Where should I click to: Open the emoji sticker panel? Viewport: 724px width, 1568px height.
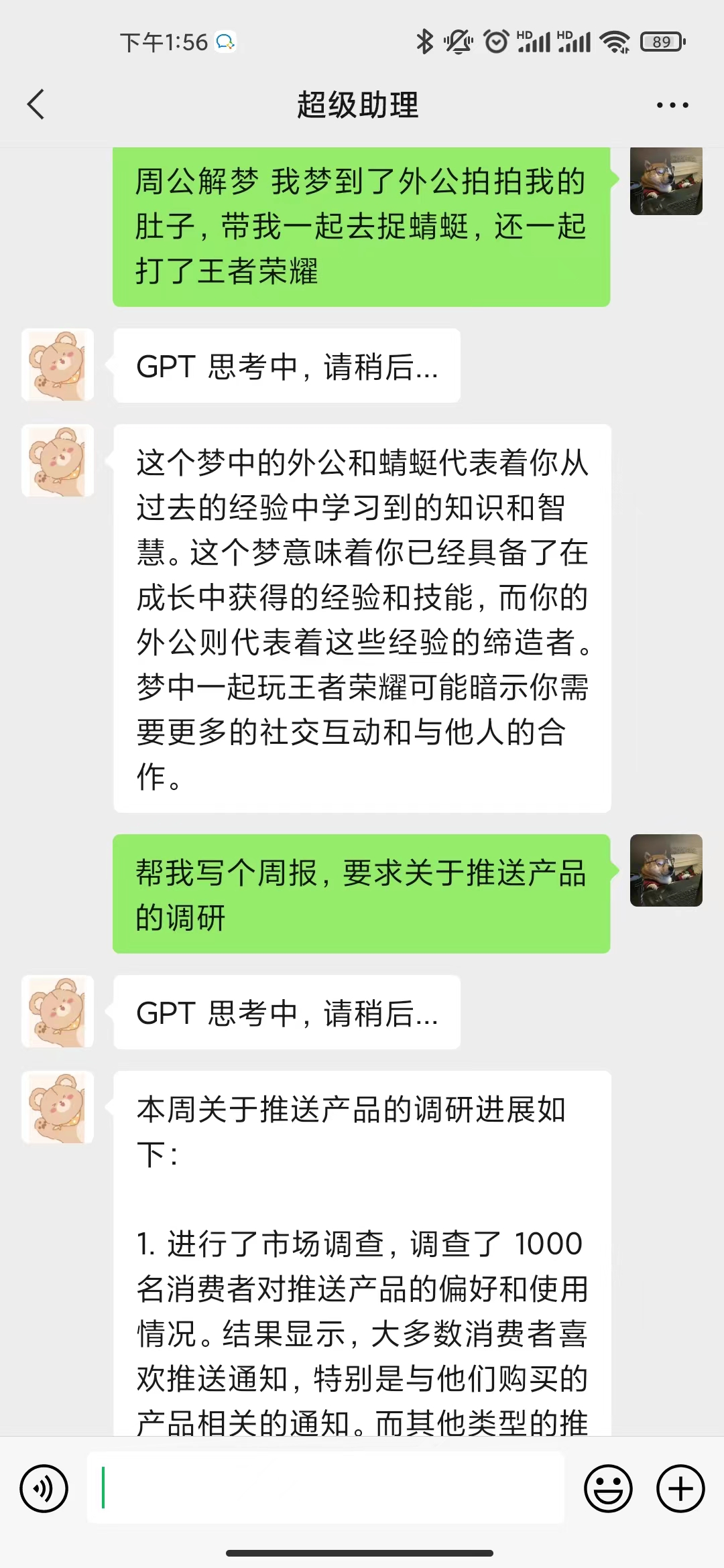pos(608,1489)
